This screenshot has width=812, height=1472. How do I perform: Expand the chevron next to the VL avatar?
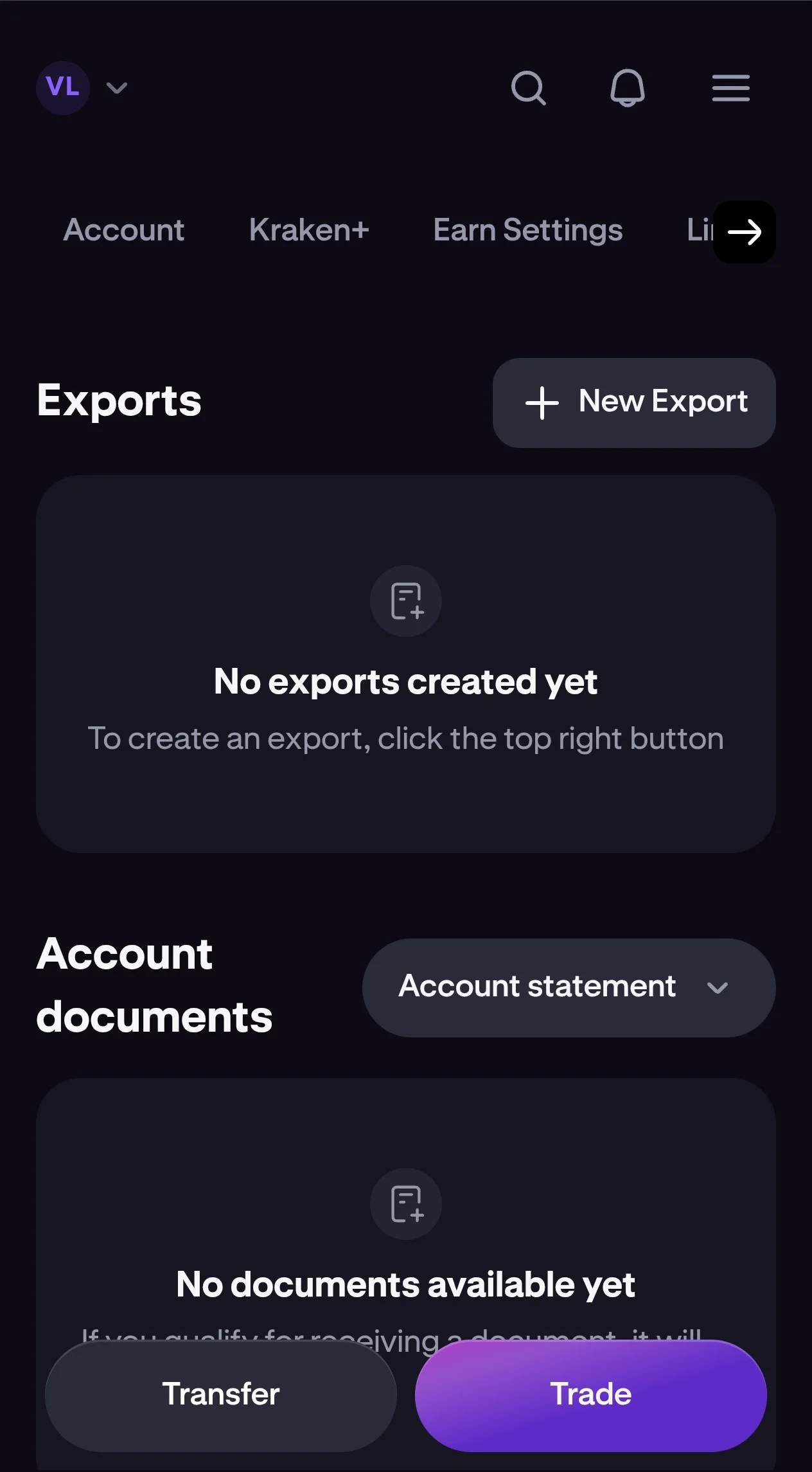(117, 88)
